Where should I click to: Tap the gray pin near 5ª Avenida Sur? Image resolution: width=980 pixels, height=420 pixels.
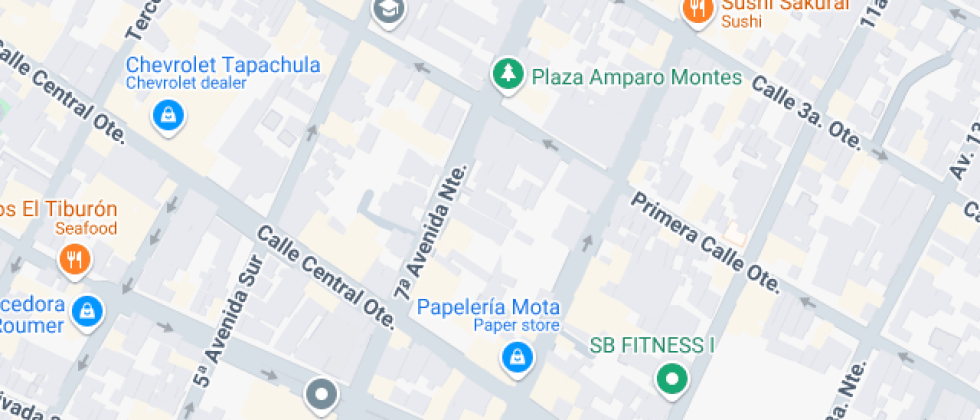(x=321, y=395)
